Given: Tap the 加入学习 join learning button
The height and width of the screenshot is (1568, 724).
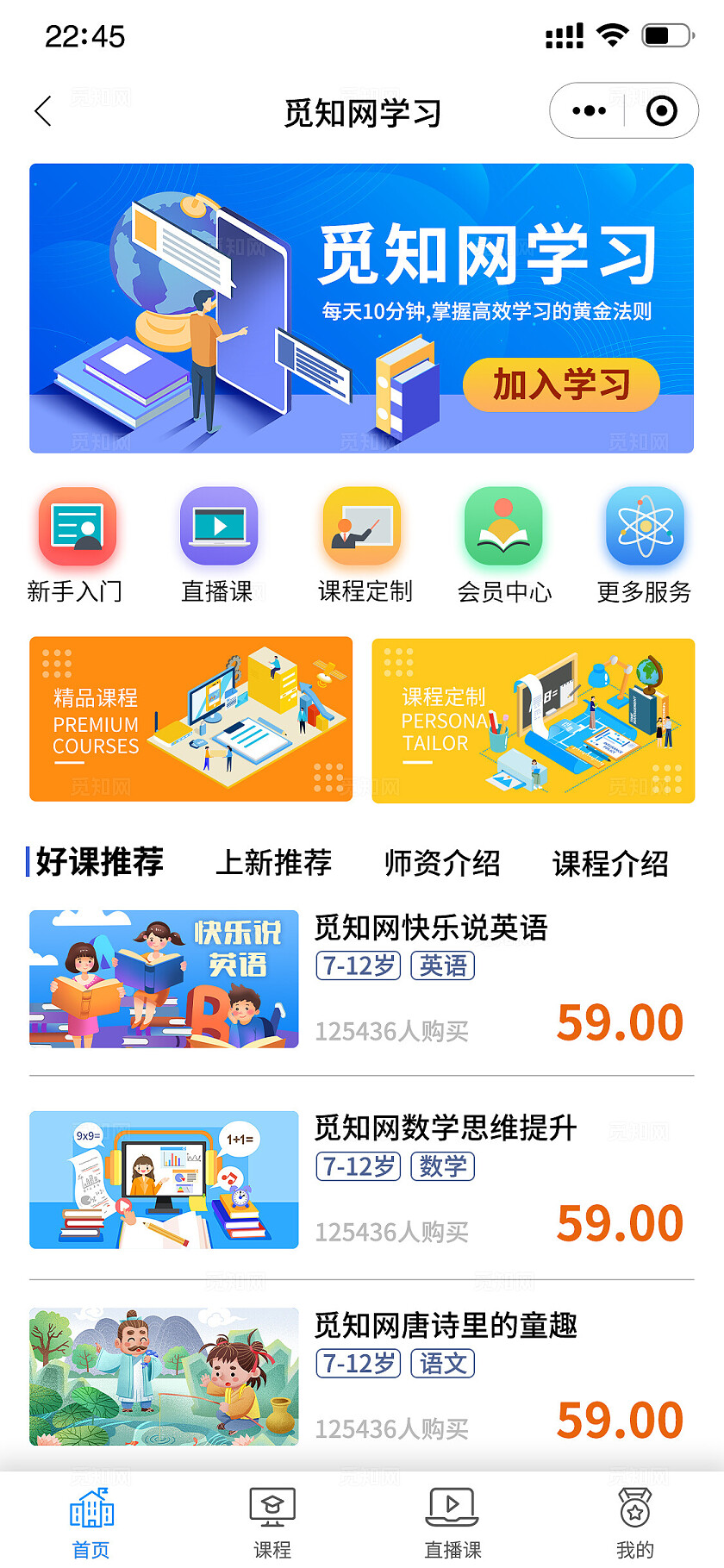Looking at the screenshot, I should (560, 385).
